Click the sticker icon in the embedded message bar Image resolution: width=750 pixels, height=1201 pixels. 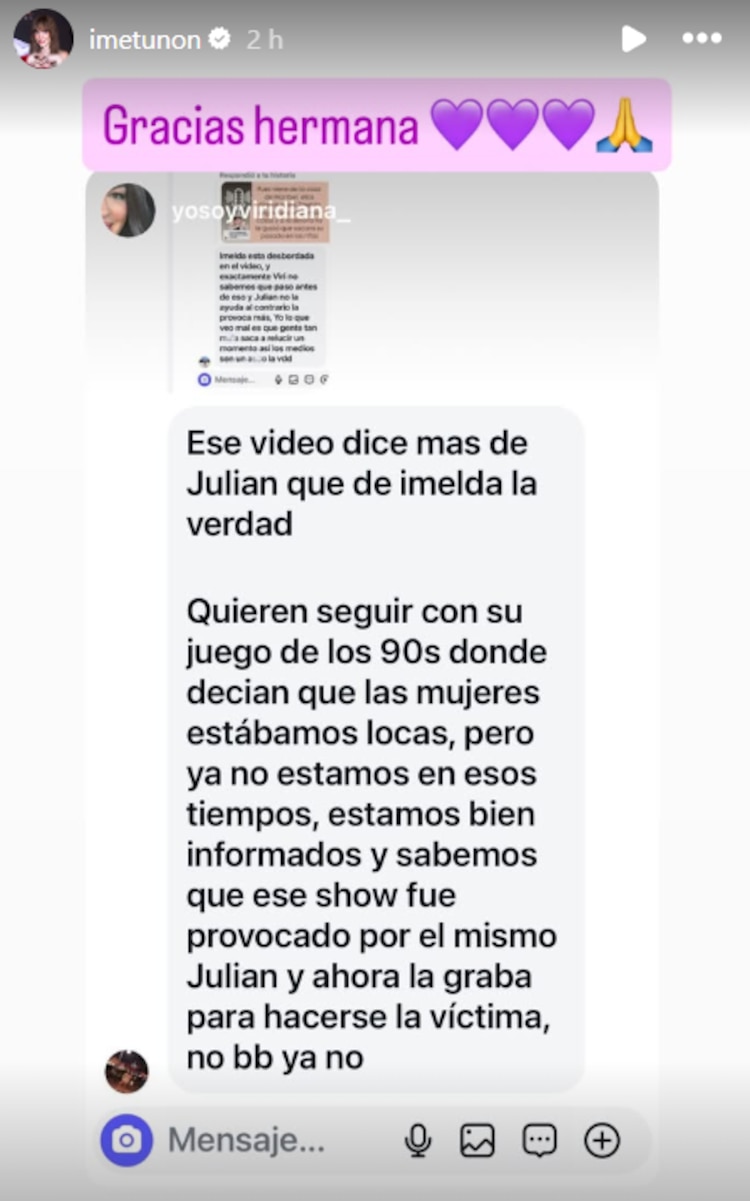coord(309,379)
